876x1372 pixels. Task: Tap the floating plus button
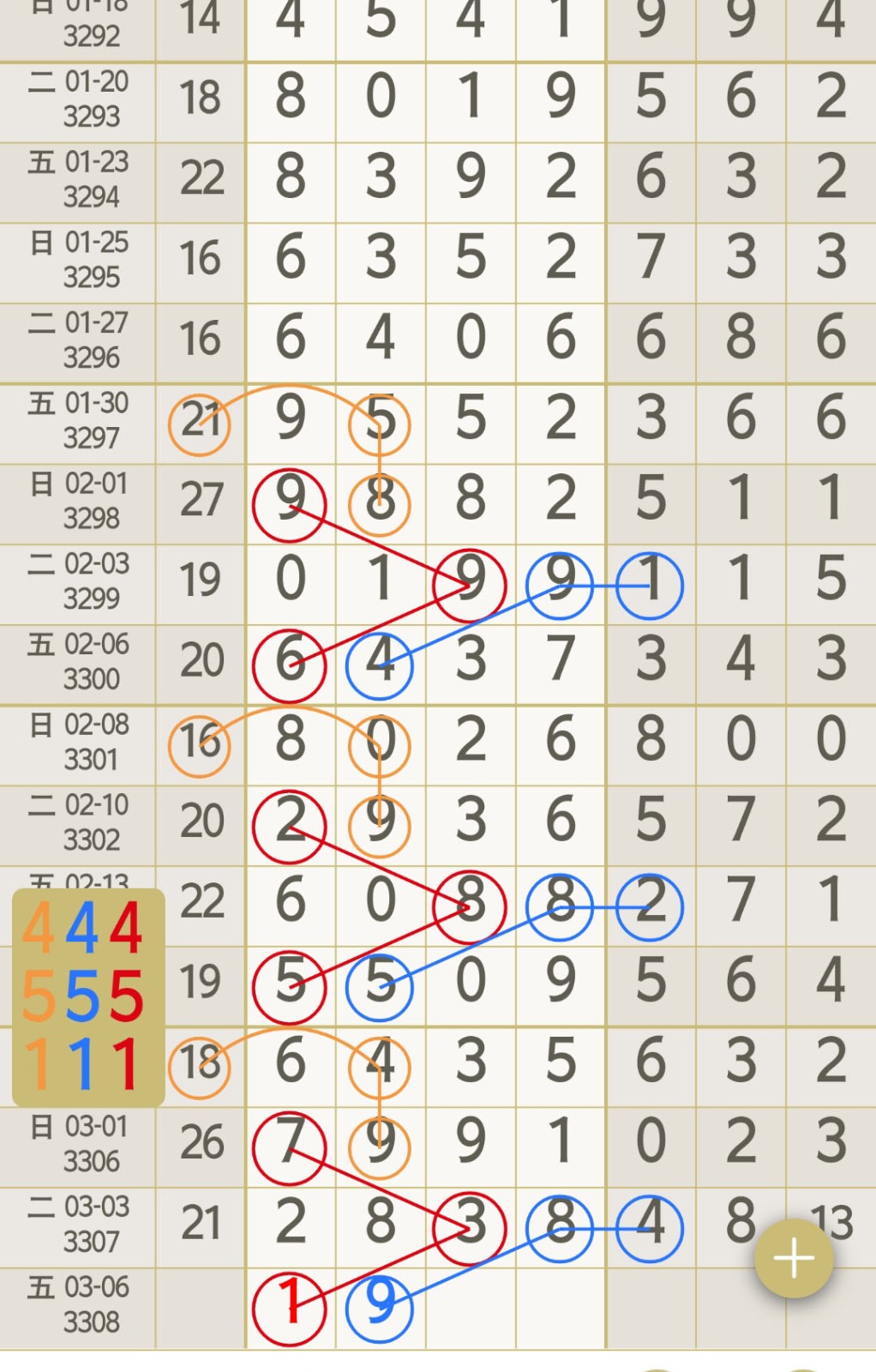(793, 1258)
